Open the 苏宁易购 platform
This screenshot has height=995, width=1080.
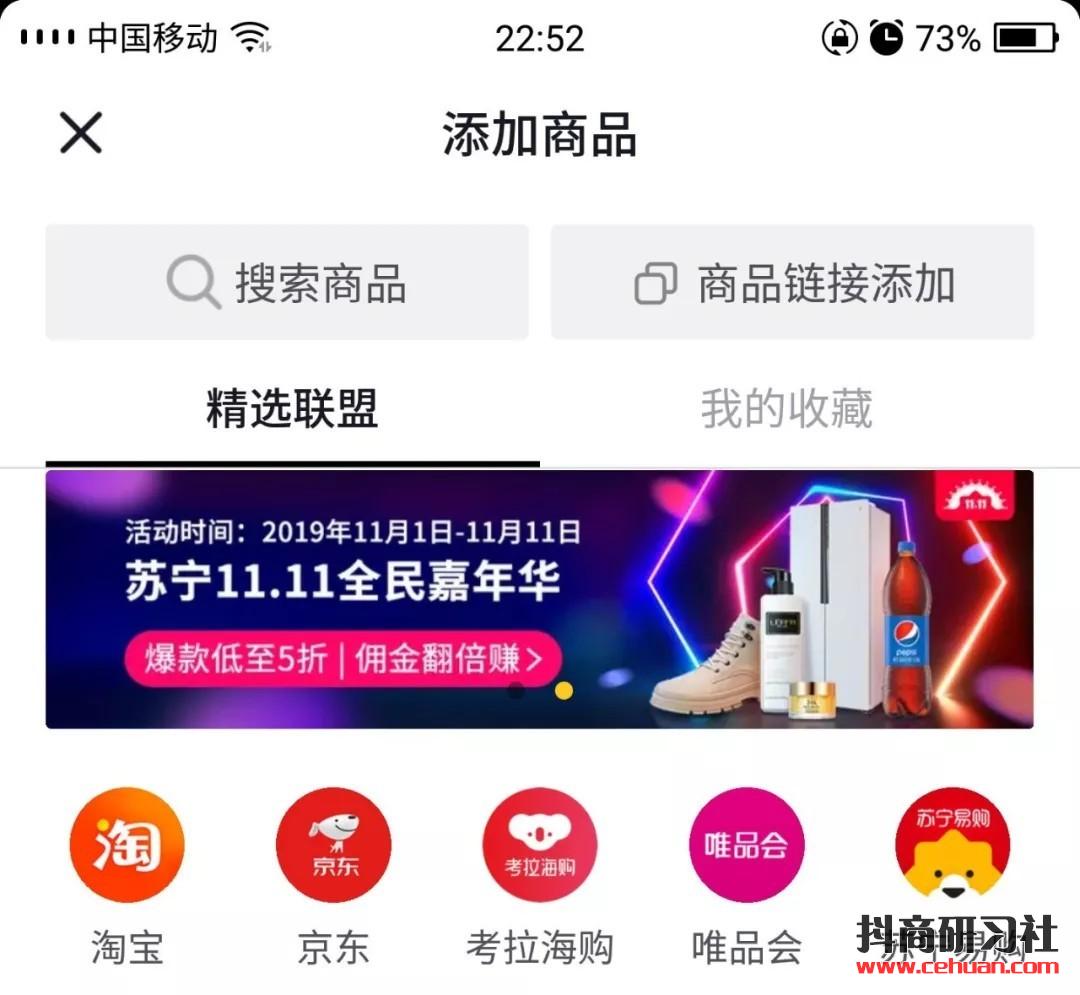pos(952,846)
